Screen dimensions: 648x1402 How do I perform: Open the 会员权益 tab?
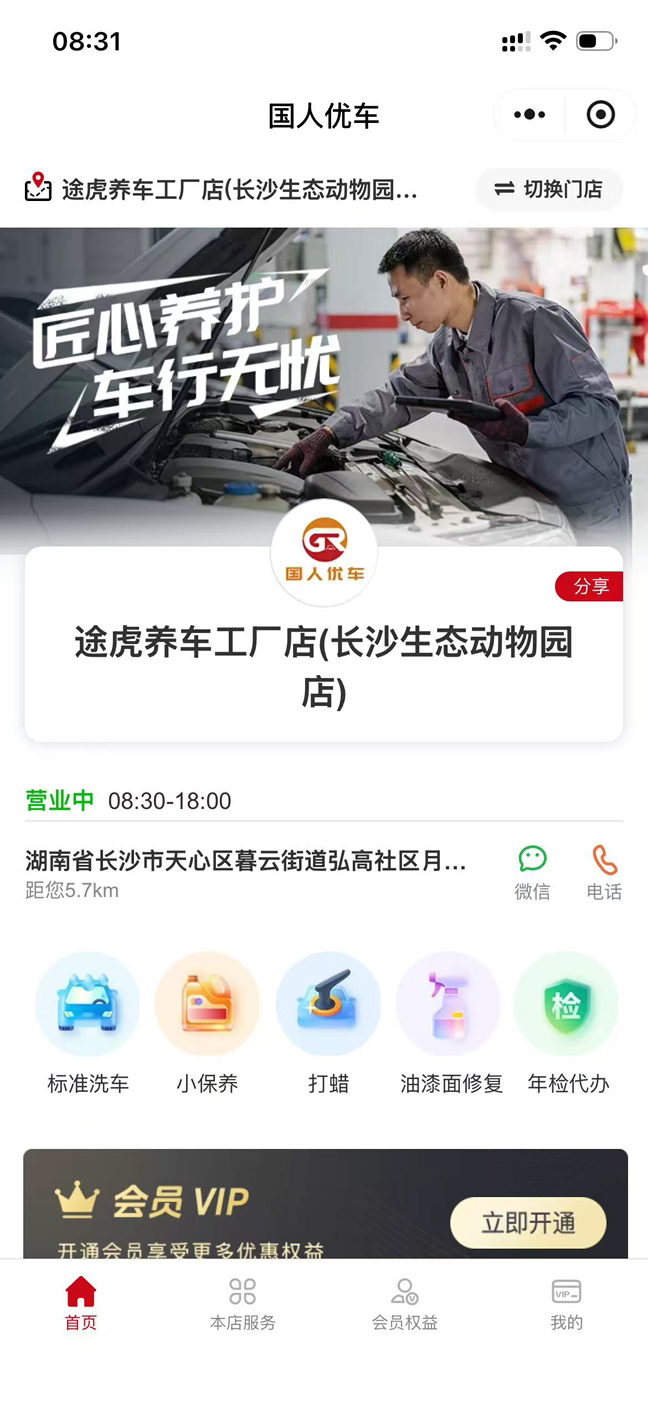point(405,1304)
